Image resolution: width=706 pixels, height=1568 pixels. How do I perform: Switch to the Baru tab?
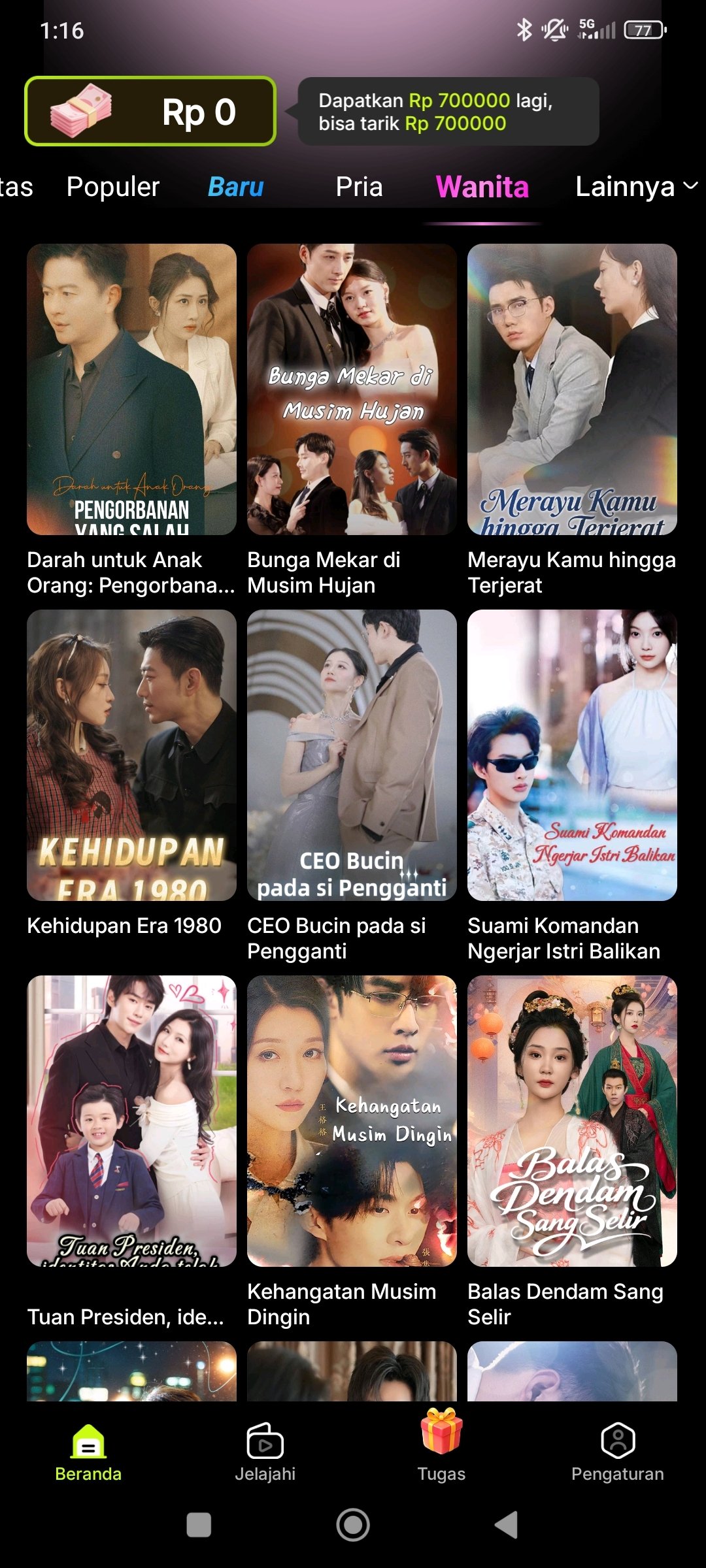click(x=235, y=187)
